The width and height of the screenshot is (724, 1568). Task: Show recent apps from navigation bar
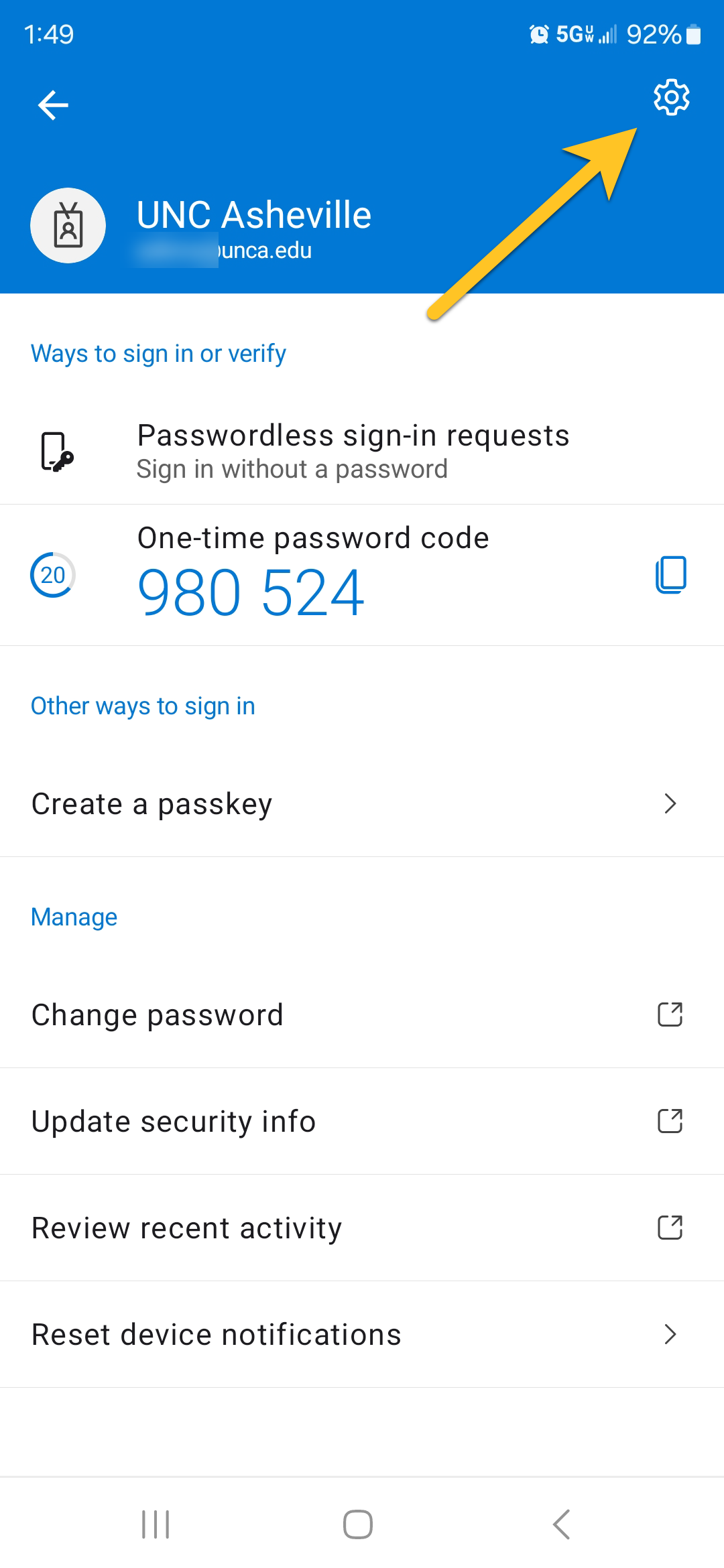pyautogui.click(x=156, y=1524)
